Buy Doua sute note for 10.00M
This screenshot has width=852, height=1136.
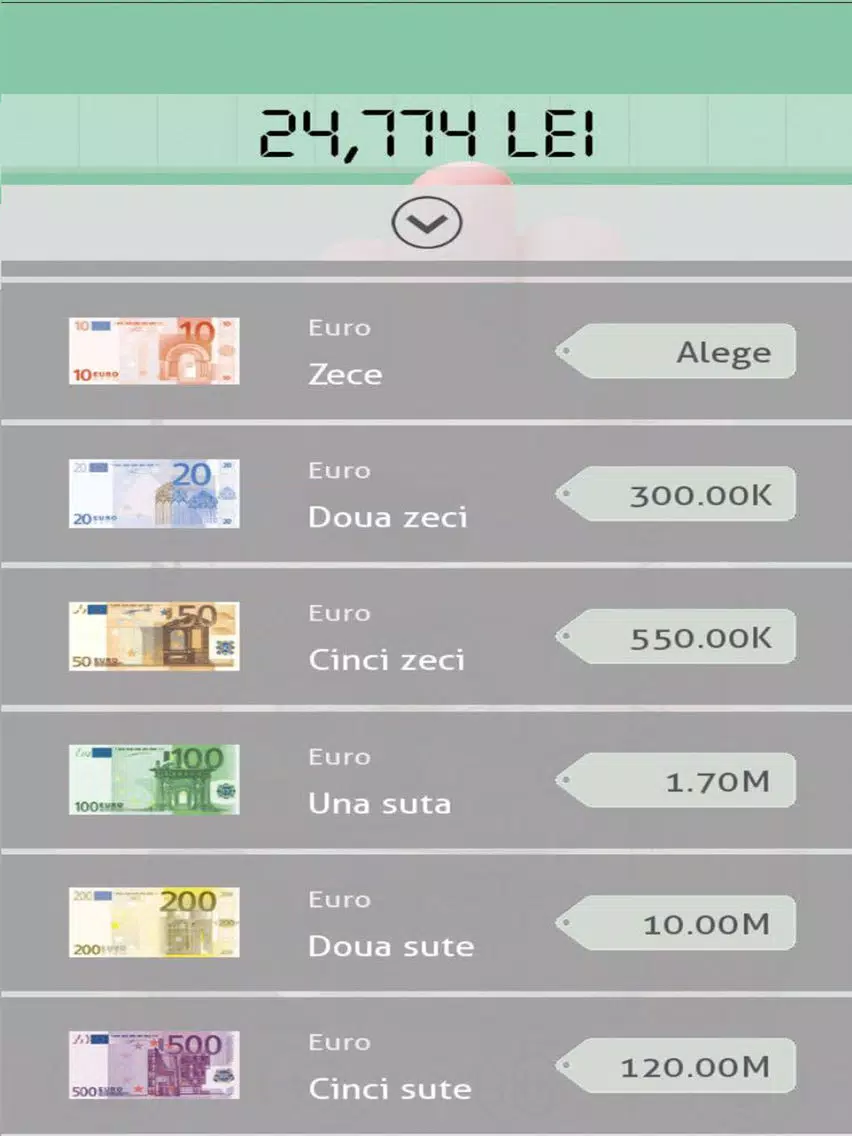pos(680,924)
